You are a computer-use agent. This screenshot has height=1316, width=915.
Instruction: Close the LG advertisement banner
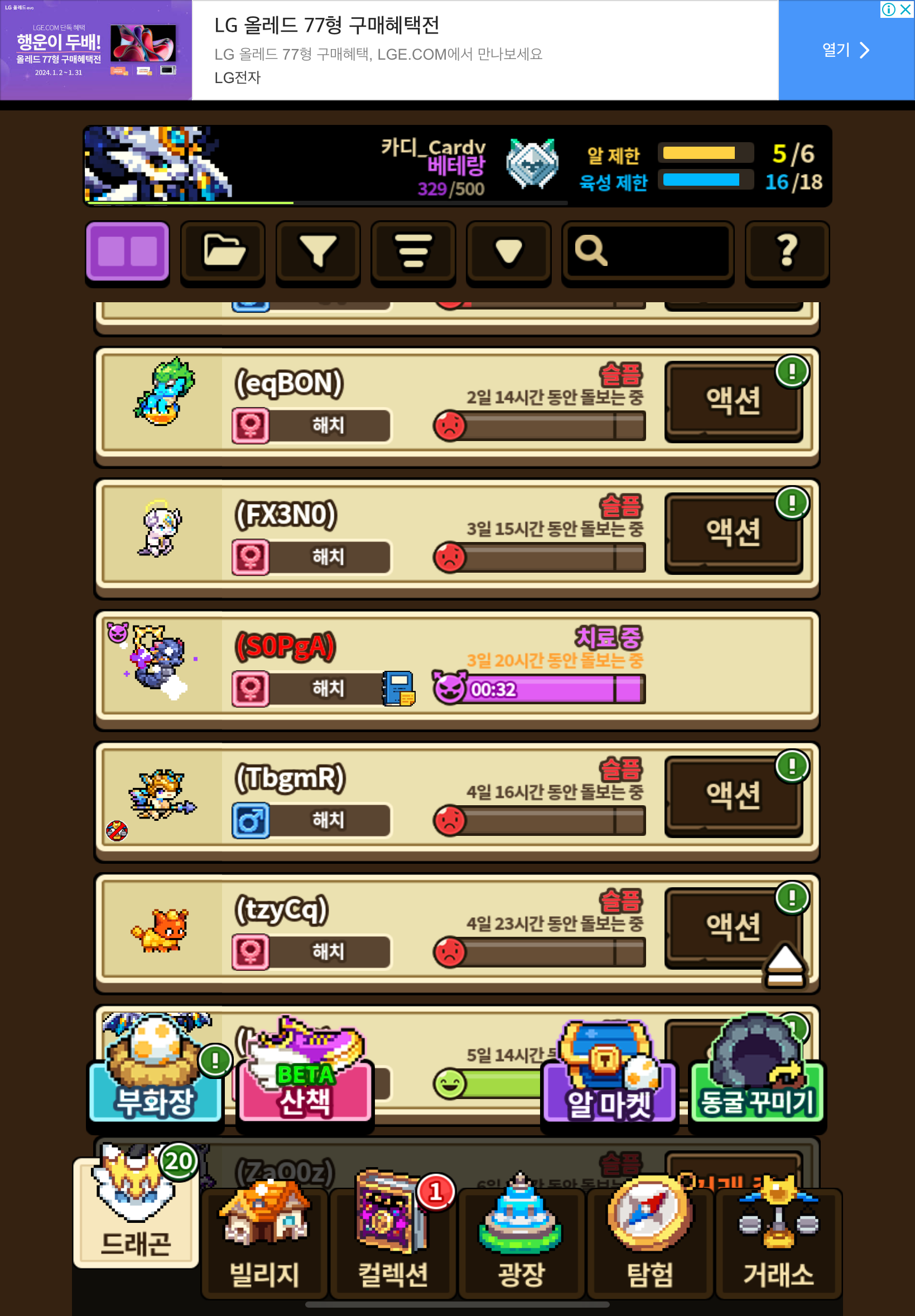click(906, 9)
